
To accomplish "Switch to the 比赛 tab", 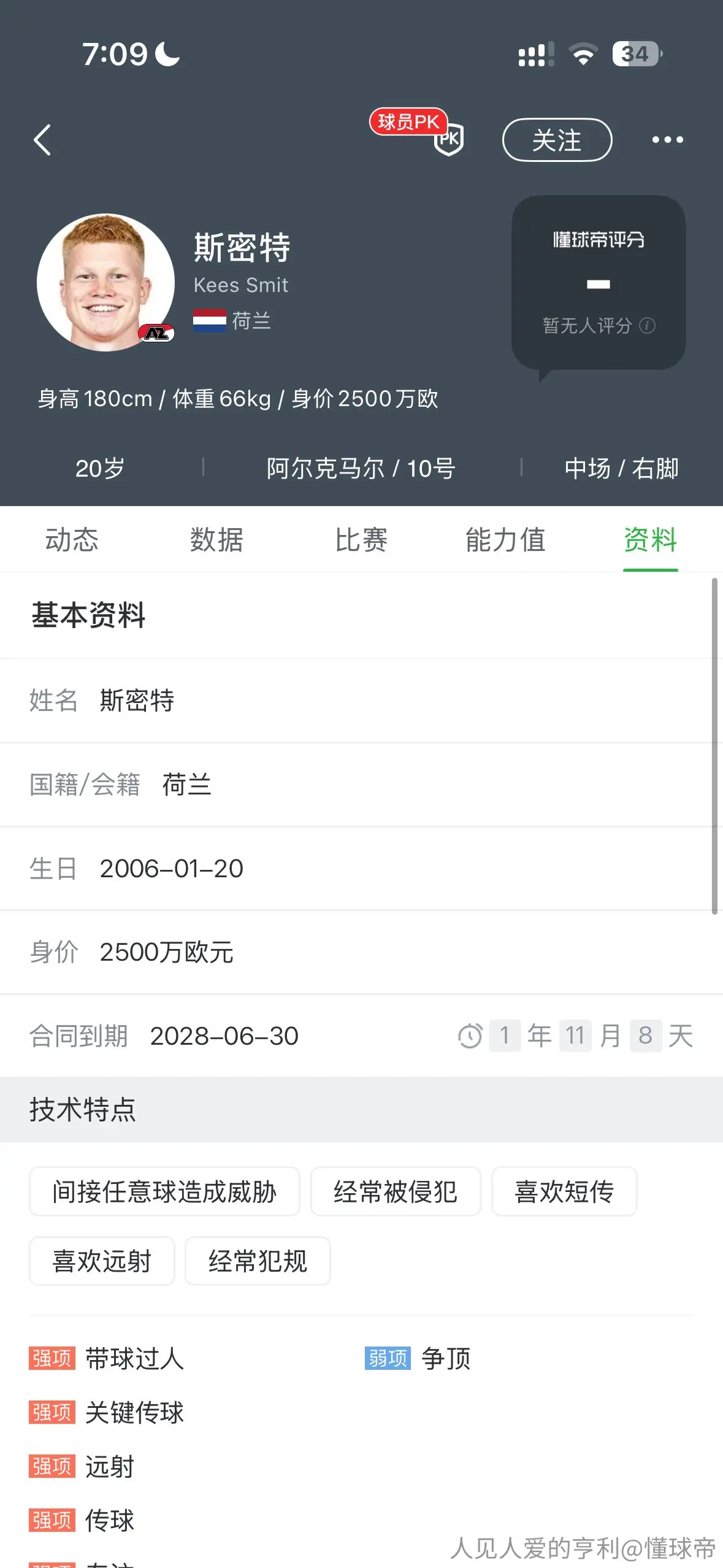I will (x=361, y=540).
